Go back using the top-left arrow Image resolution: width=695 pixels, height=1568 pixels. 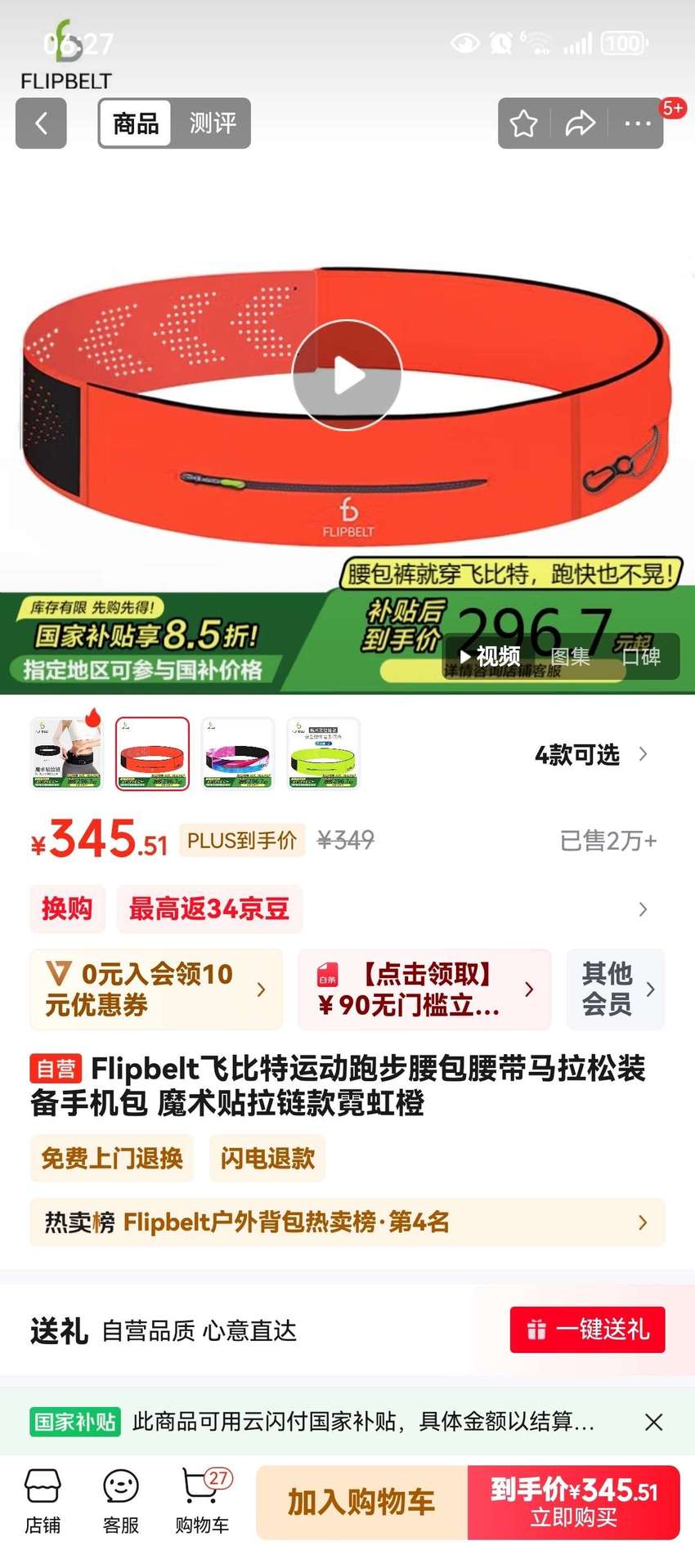41,123
